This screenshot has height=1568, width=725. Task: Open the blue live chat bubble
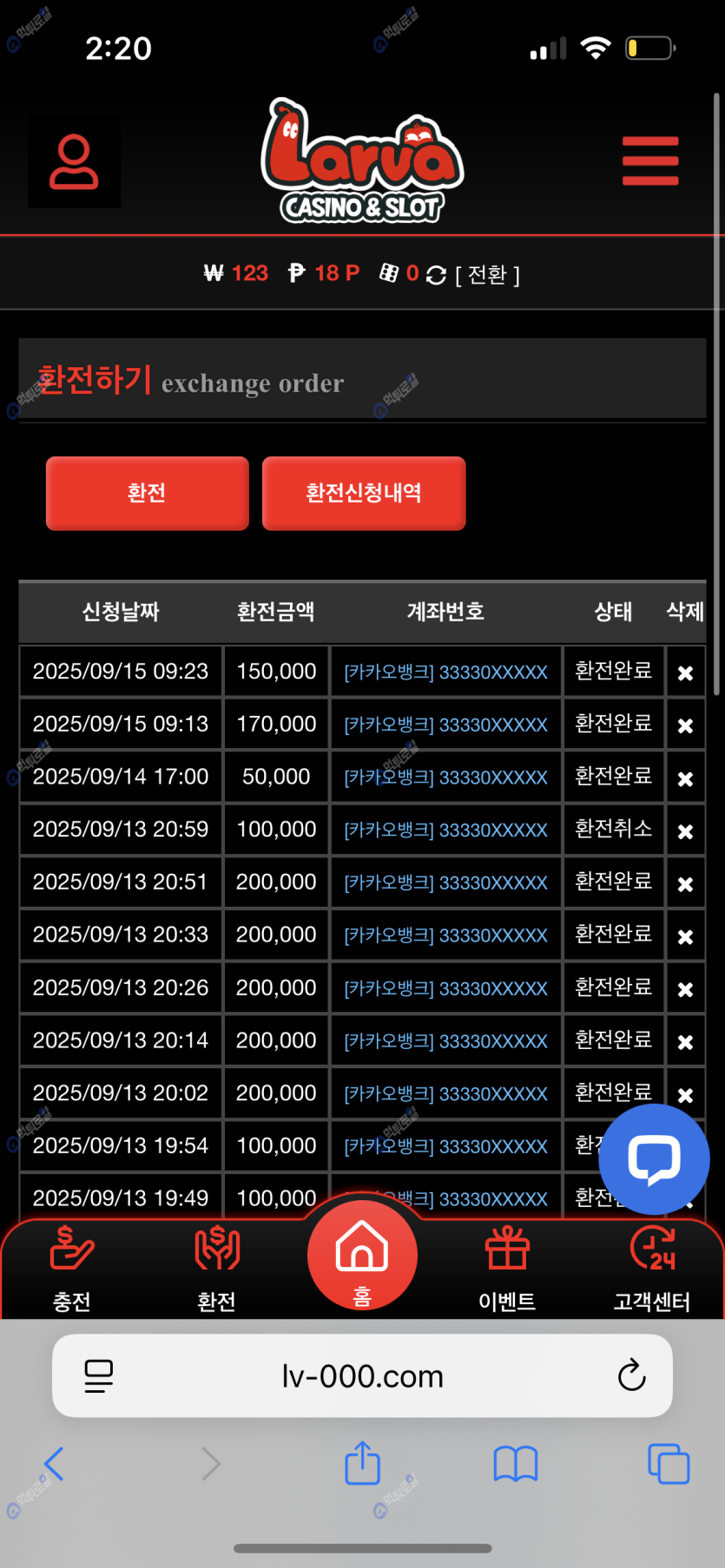point(654,1159)
